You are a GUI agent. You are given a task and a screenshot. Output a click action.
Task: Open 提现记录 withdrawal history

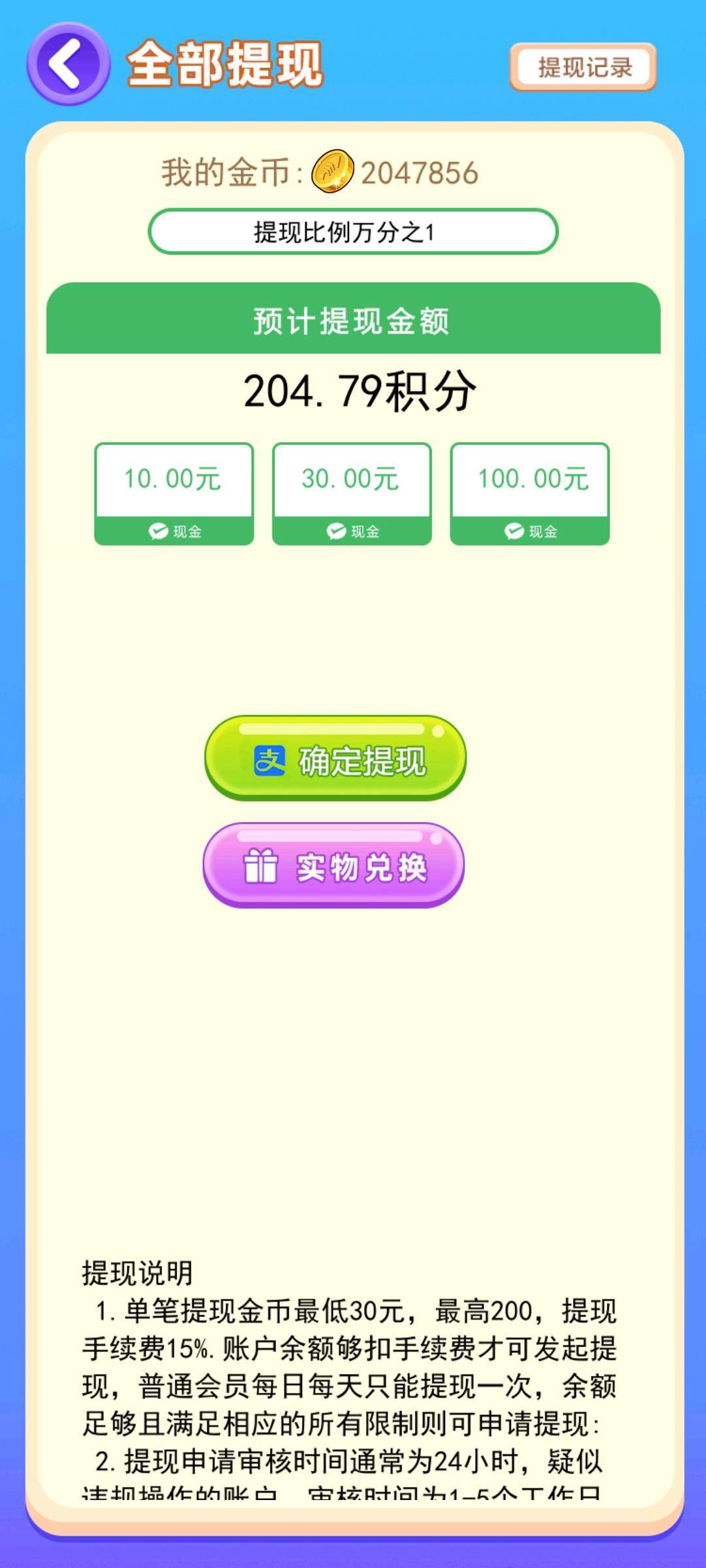pyautogui.click(x=583, y=67)
